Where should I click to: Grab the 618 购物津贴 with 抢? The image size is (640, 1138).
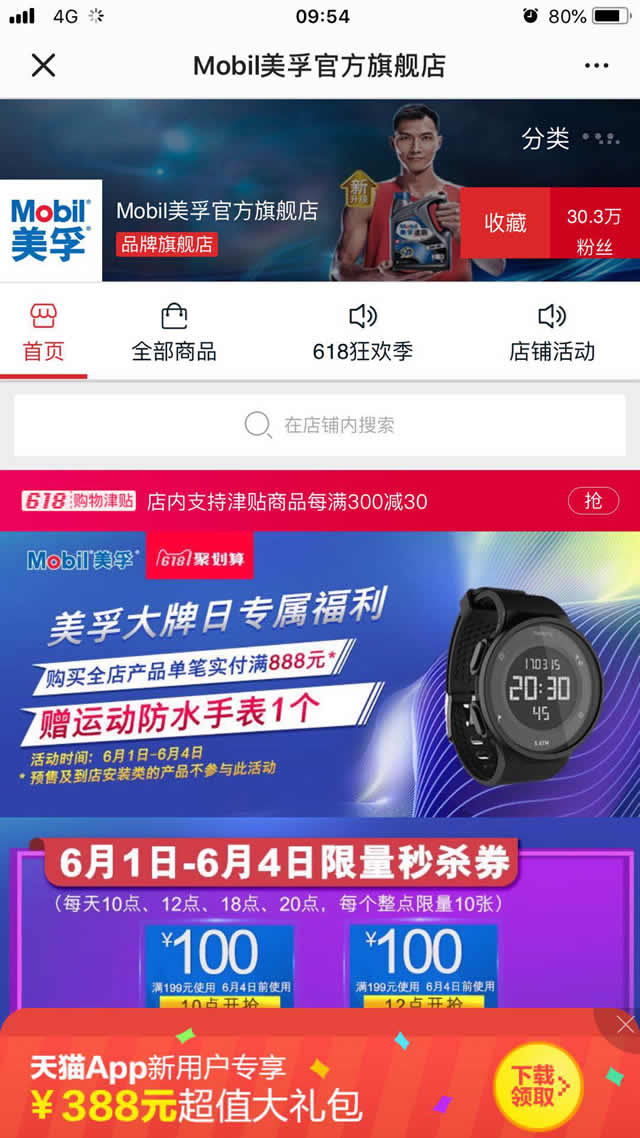[x=593, y=500]
